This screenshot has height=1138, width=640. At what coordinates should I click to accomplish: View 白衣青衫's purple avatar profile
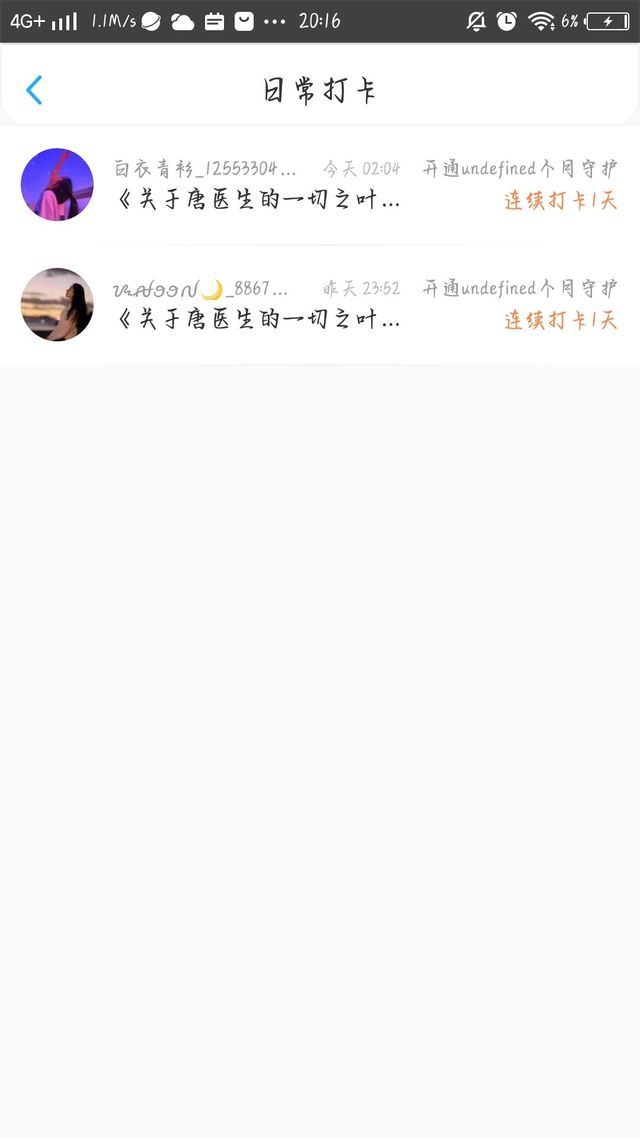tap(57, 184)
